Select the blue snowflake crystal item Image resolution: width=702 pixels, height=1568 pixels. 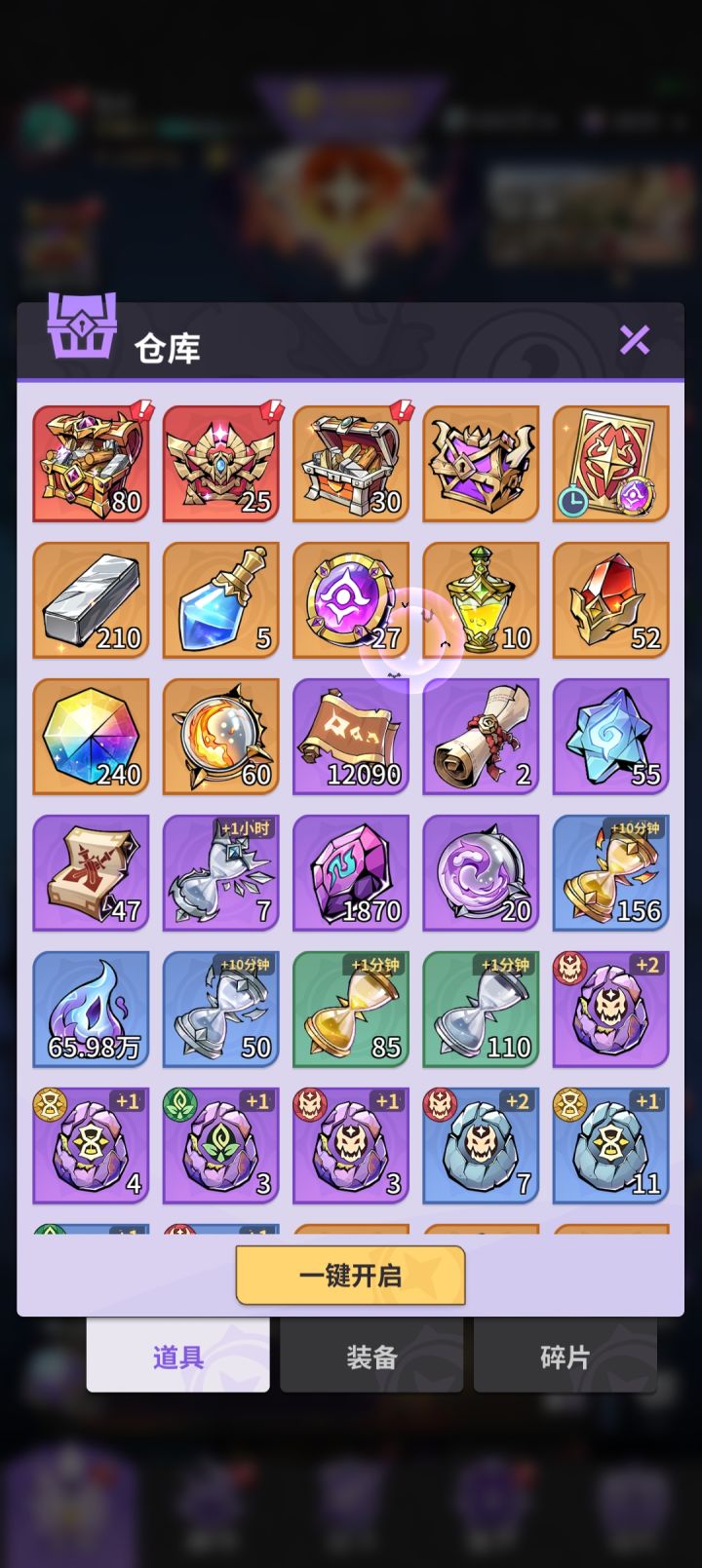click(610, 736)
